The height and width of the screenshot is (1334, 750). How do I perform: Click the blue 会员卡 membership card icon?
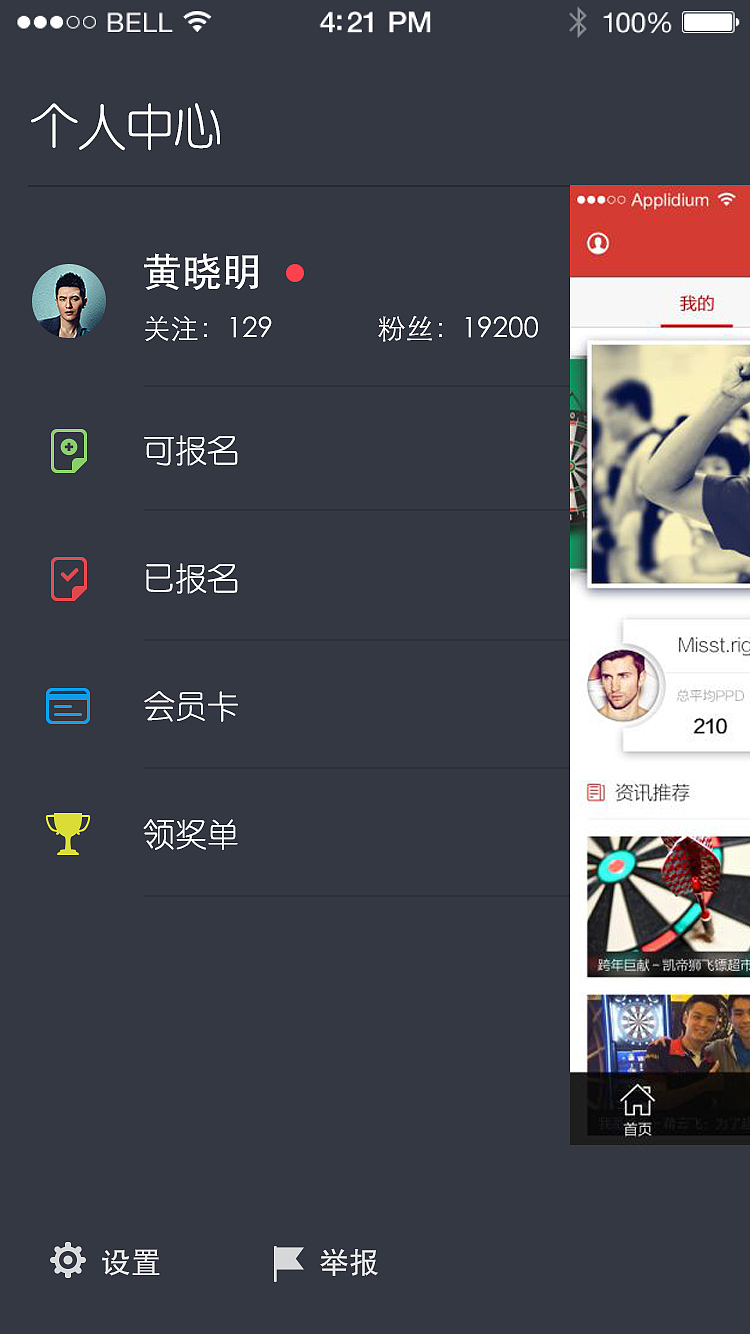[68, 706]
